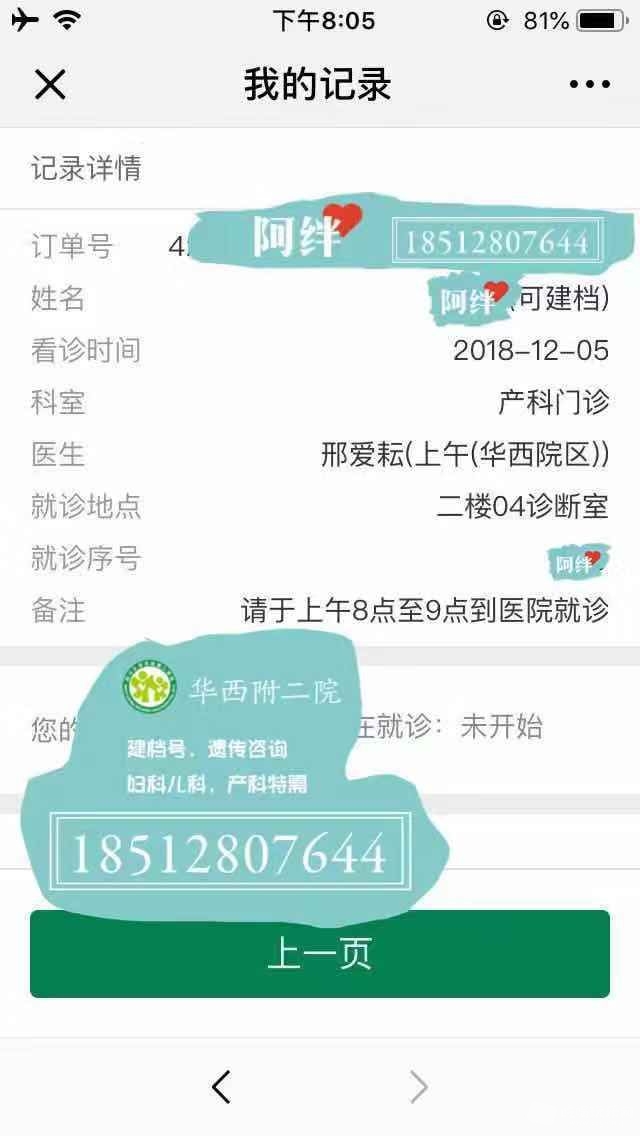Tap the green 上一页 button
This screenshot has height=1136, width=640.
(x=320, y=953)
